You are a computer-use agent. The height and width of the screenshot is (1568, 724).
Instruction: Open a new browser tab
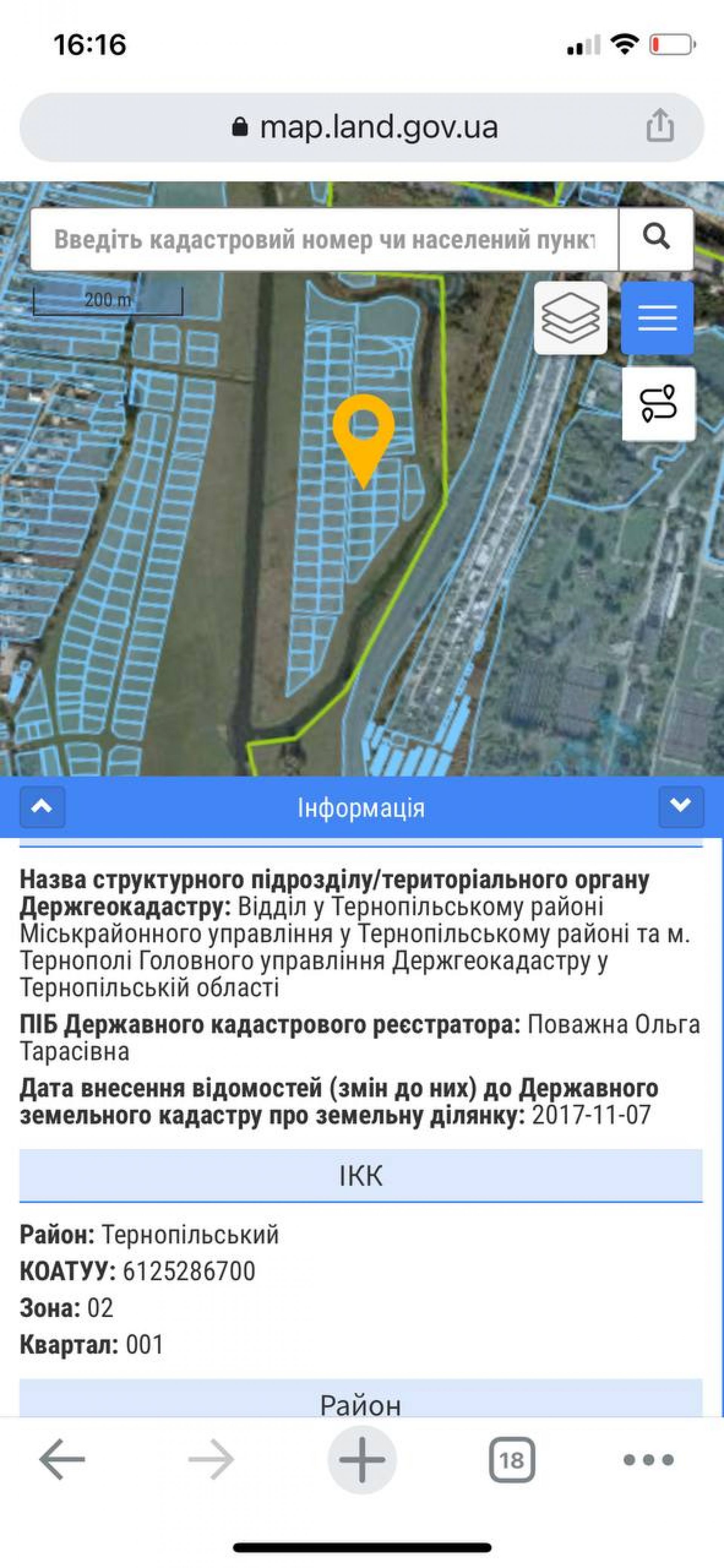coord(362,1460)
